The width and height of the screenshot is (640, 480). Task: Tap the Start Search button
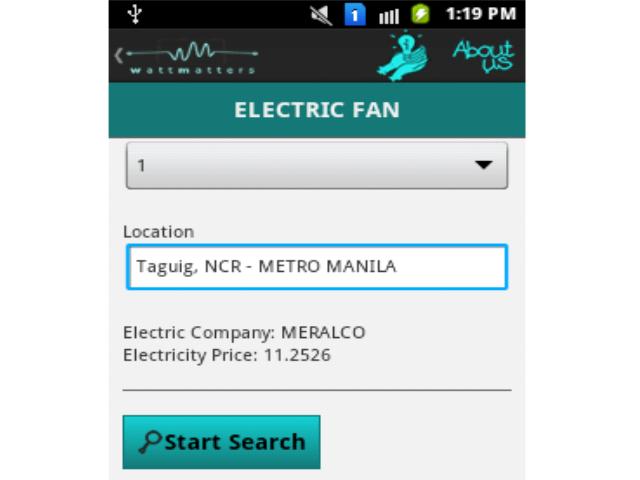pos(222,442)
